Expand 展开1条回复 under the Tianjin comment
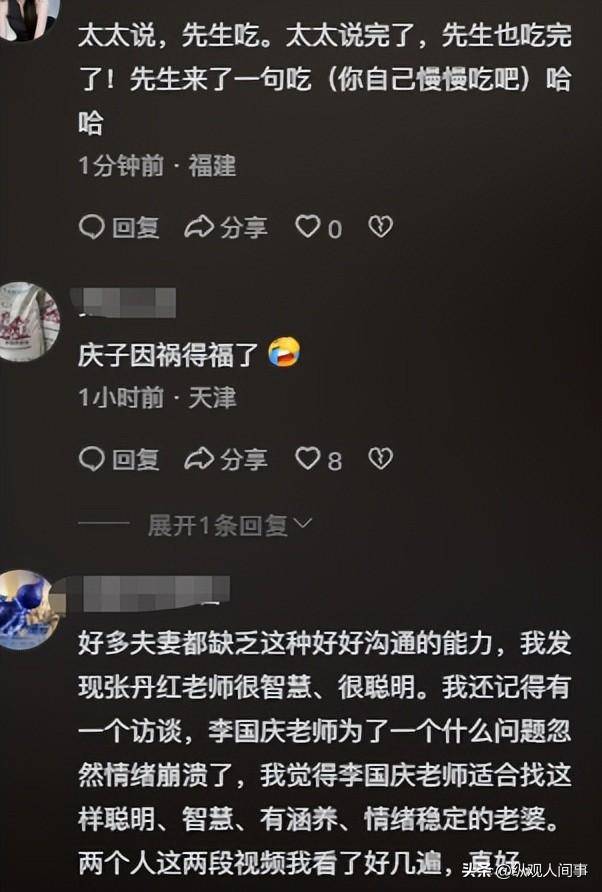The image size is (602, 892). tap(230, 524)
